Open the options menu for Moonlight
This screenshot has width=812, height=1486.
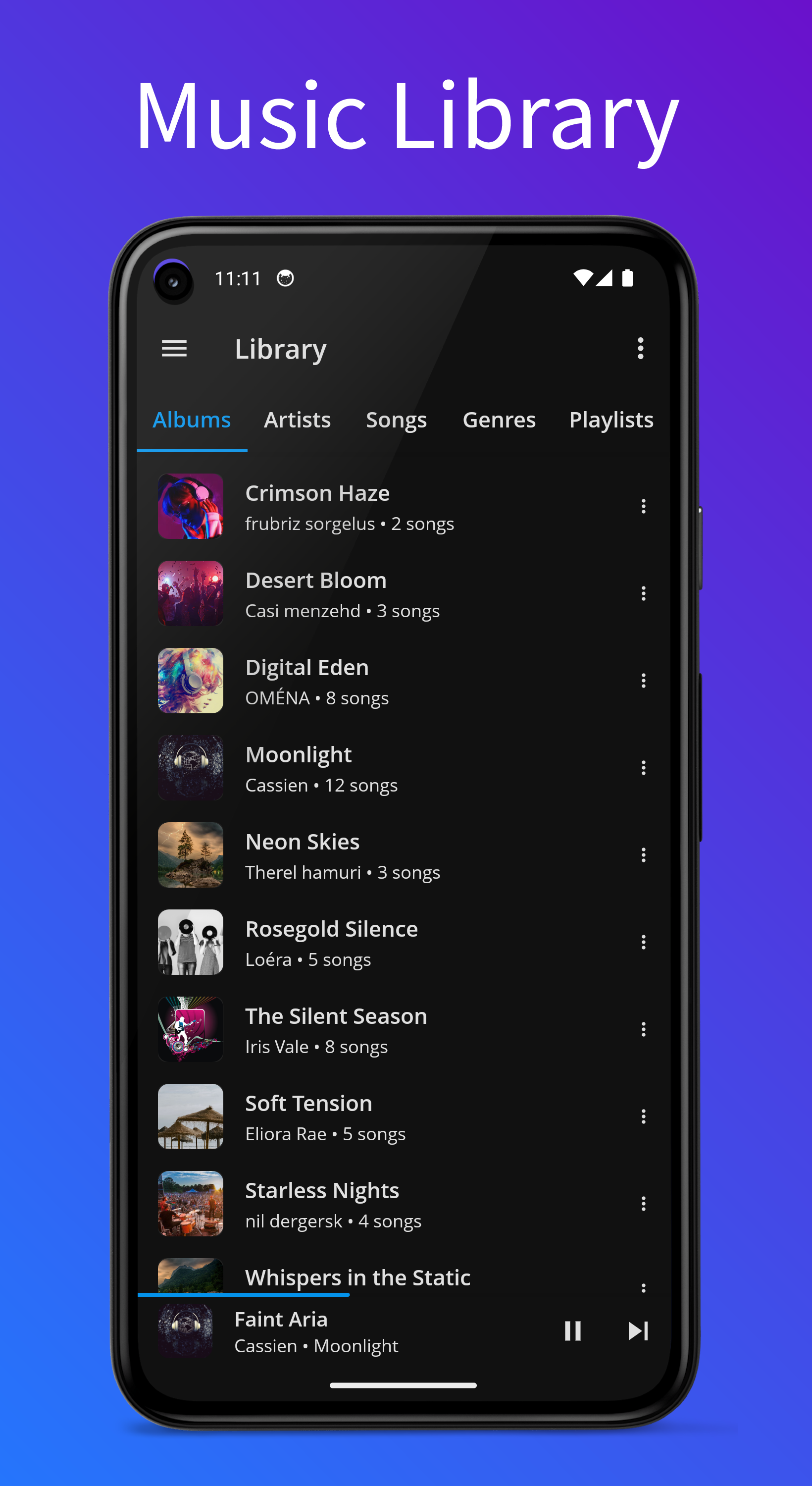point(644,768)
